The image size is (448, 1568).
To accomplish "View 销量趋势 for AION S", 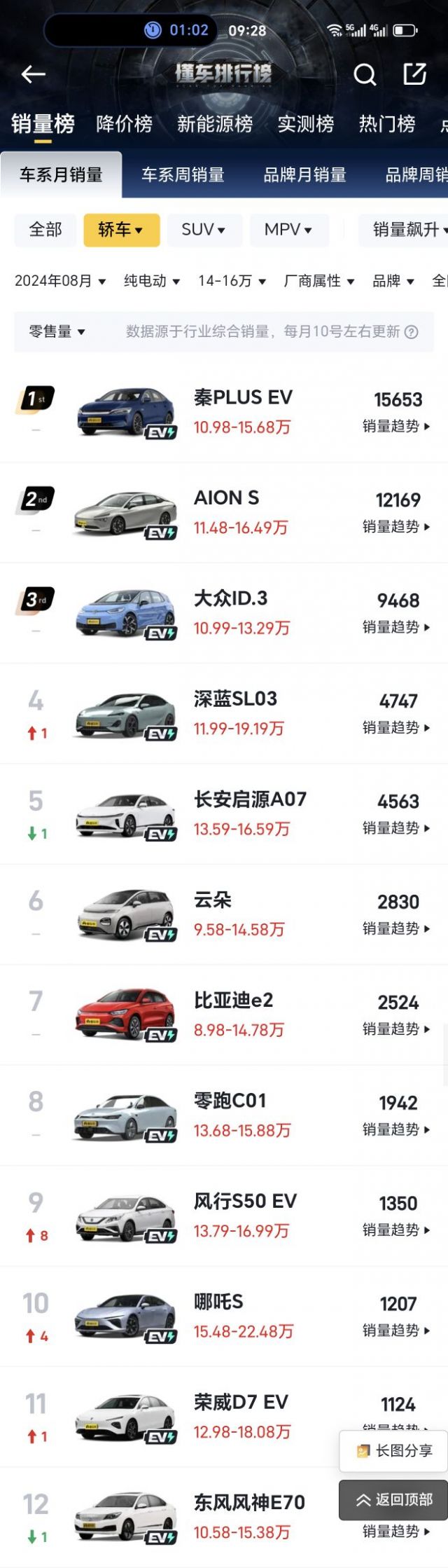I will [395, 527].
